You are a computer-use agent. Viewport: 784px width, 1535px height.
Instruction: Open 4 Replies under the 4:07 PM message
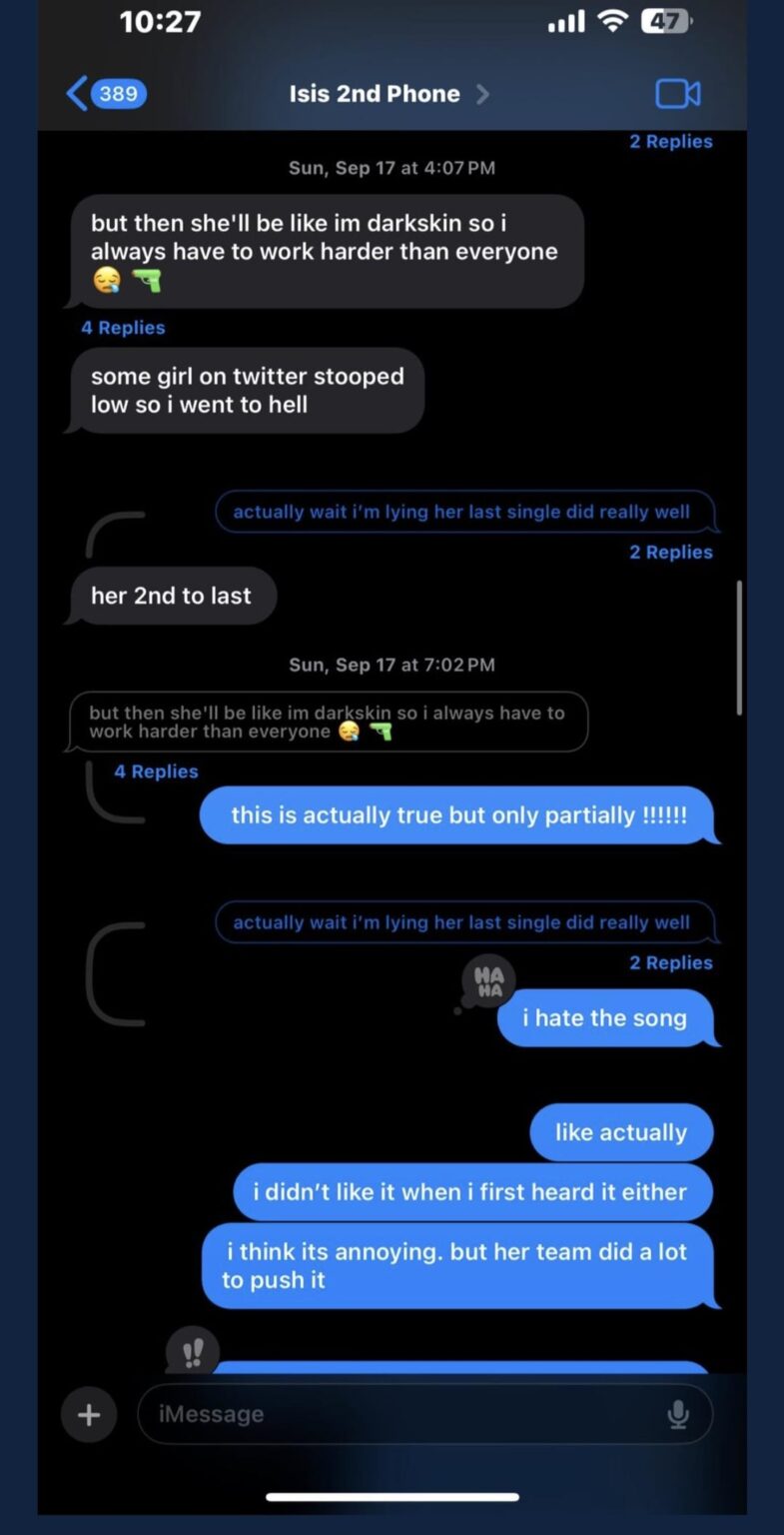point(123,328)
